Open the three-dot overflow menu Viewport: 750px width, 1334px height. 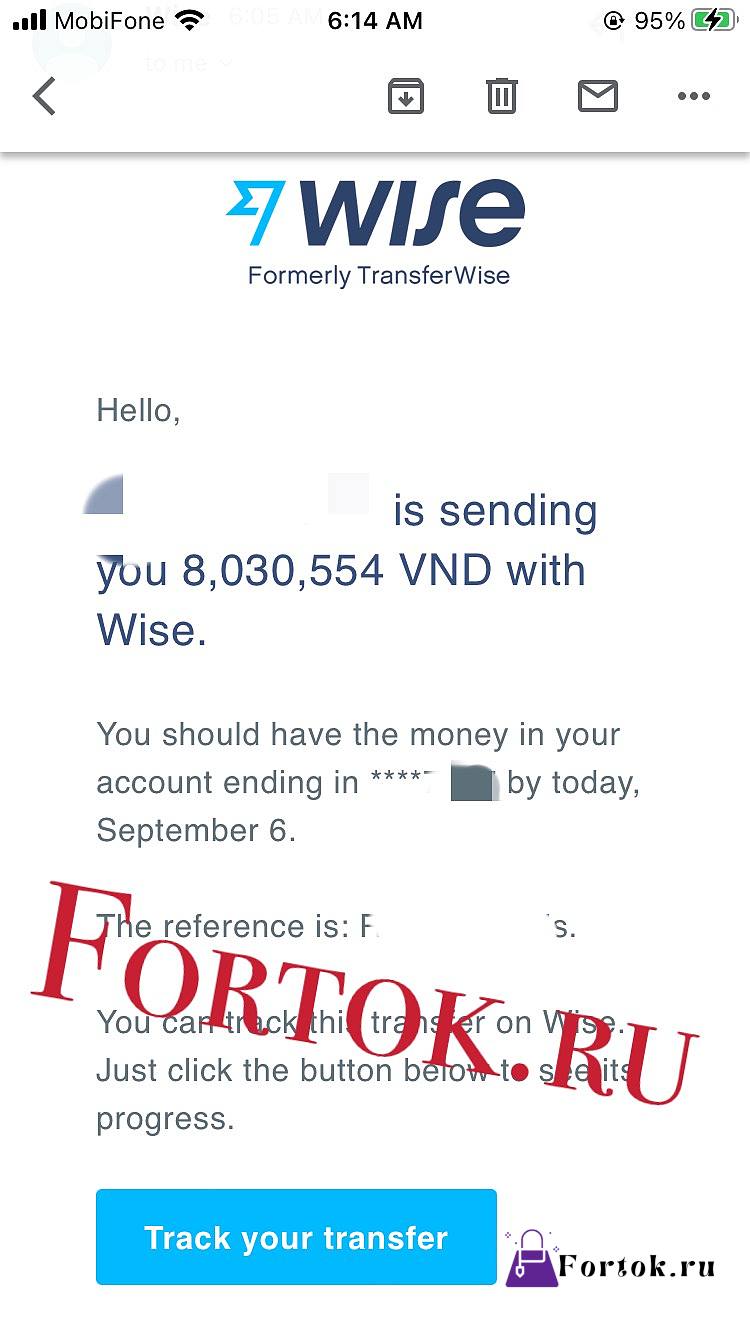pos(693,97)
